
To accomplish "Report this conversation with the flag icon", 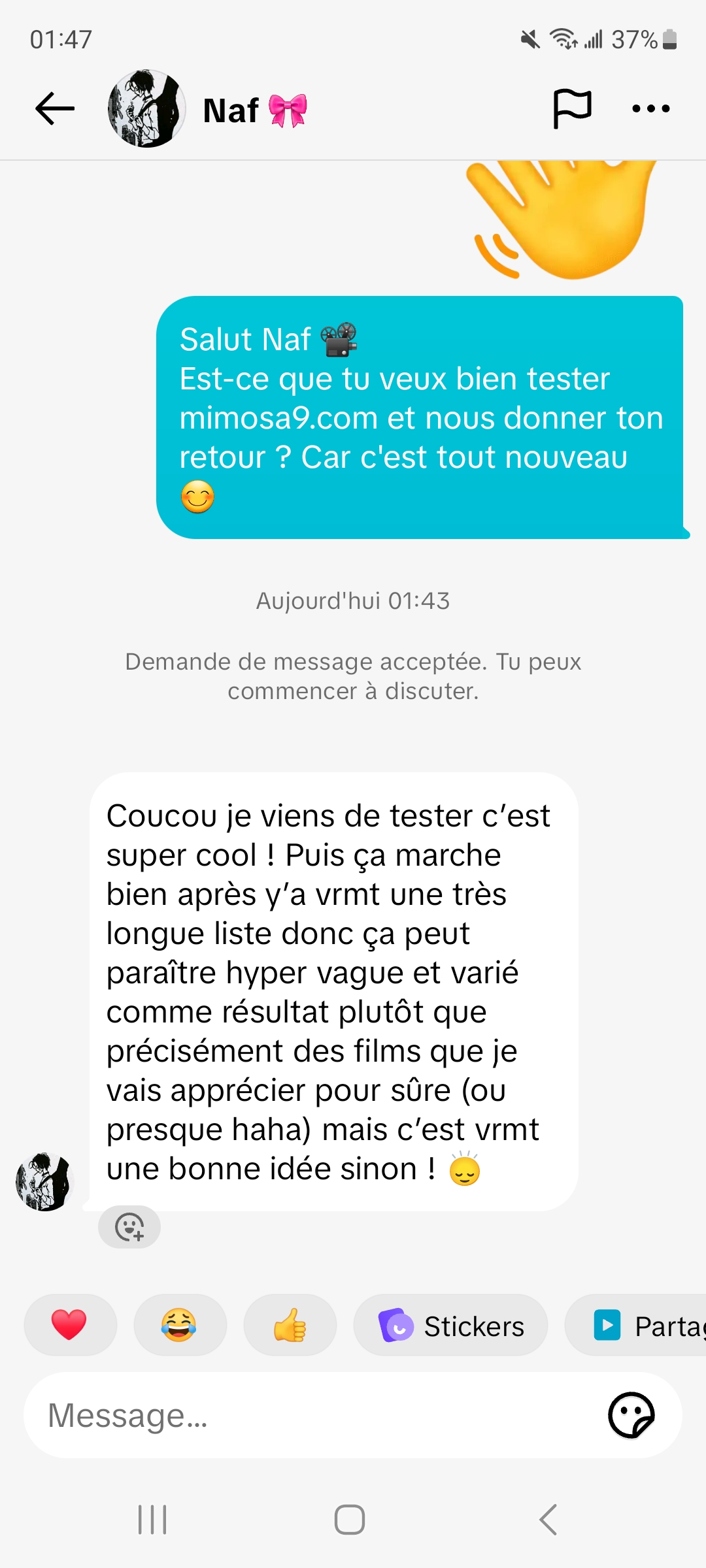I will click(572, 108).
